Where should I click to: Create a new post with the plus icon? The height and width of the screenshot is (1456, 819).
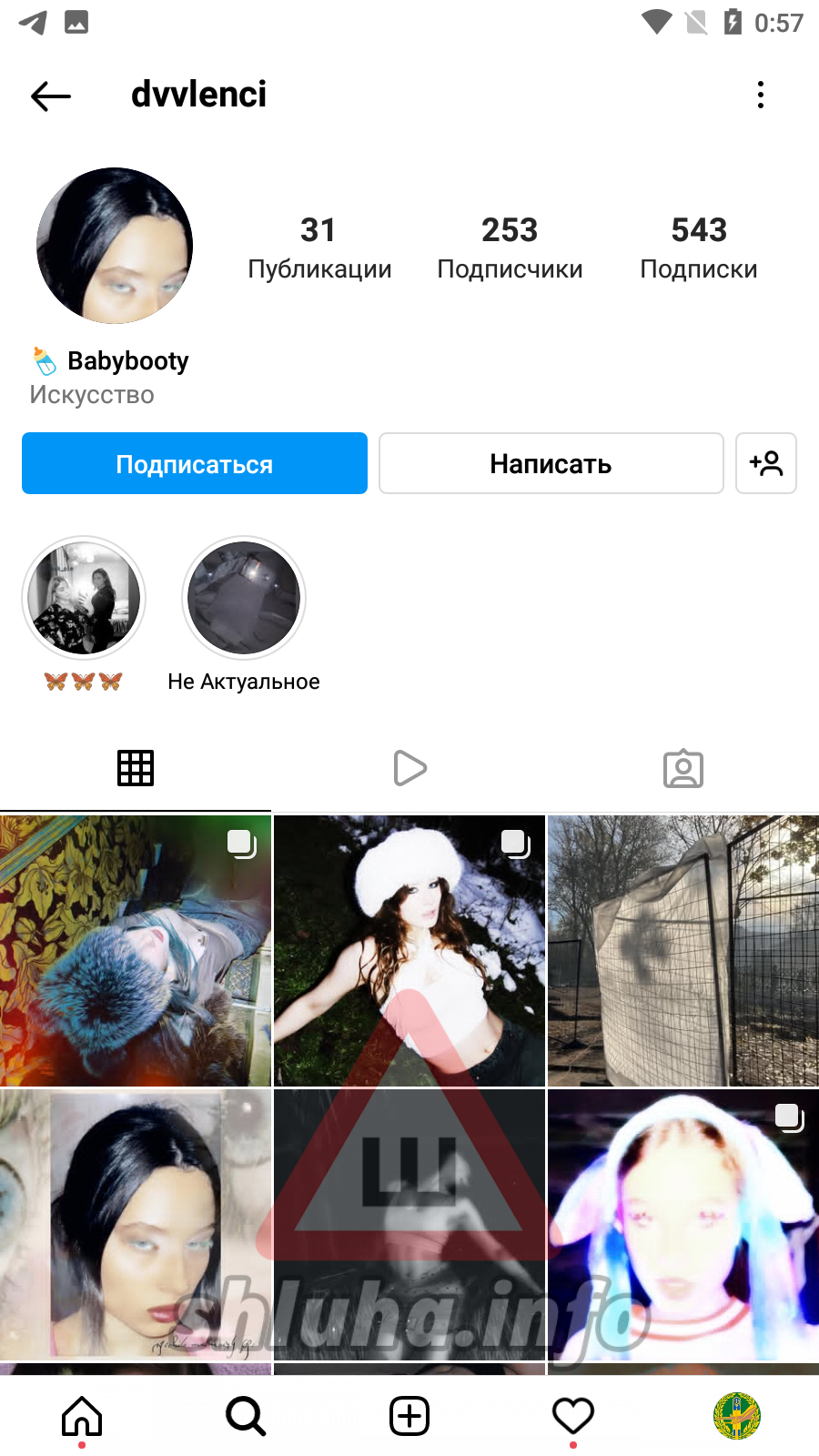click(409, 1416)
